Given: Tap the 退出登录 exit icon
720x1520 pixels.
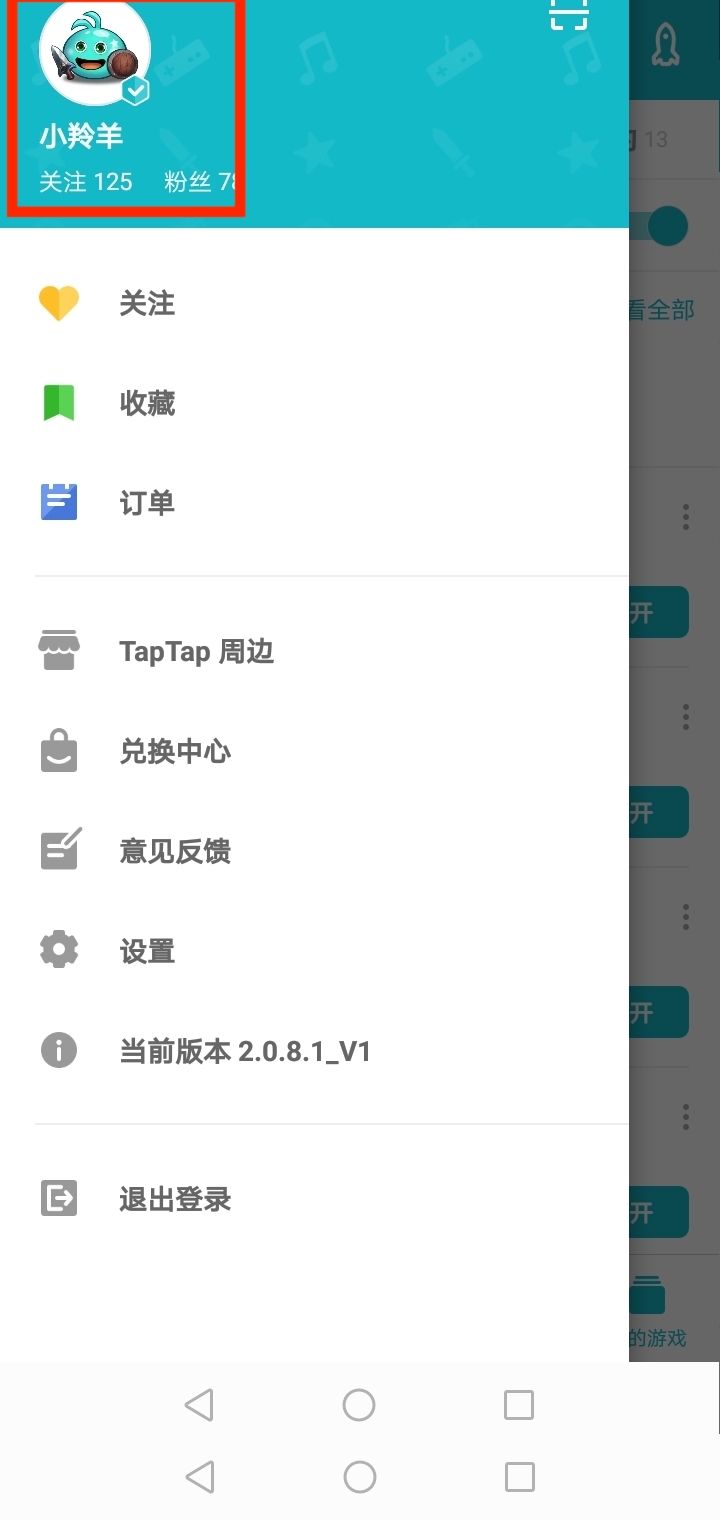Looking at the screenshot, I should tap(58, 1198).
